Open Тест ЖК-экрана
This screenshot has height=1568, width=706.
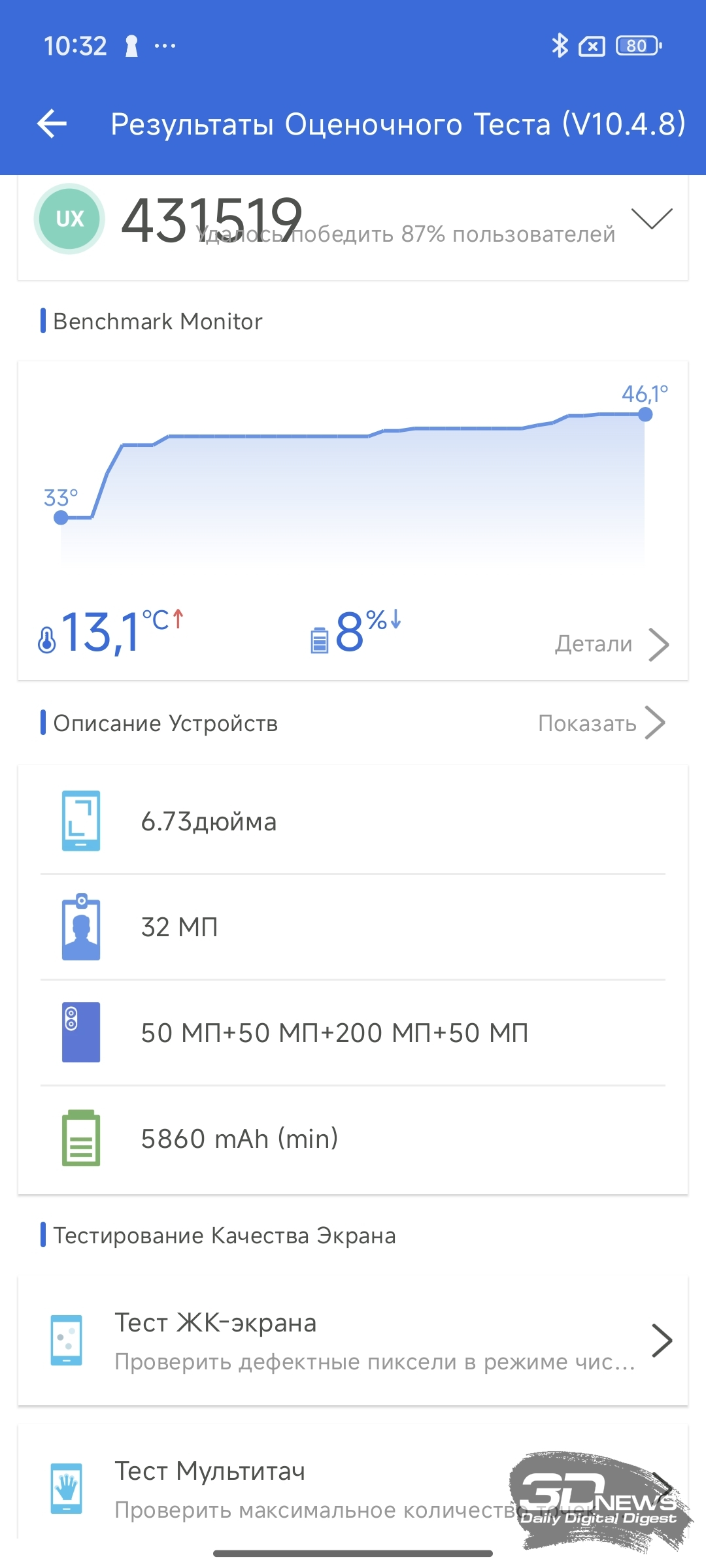pyautogui.click(x=353, y=1341)
